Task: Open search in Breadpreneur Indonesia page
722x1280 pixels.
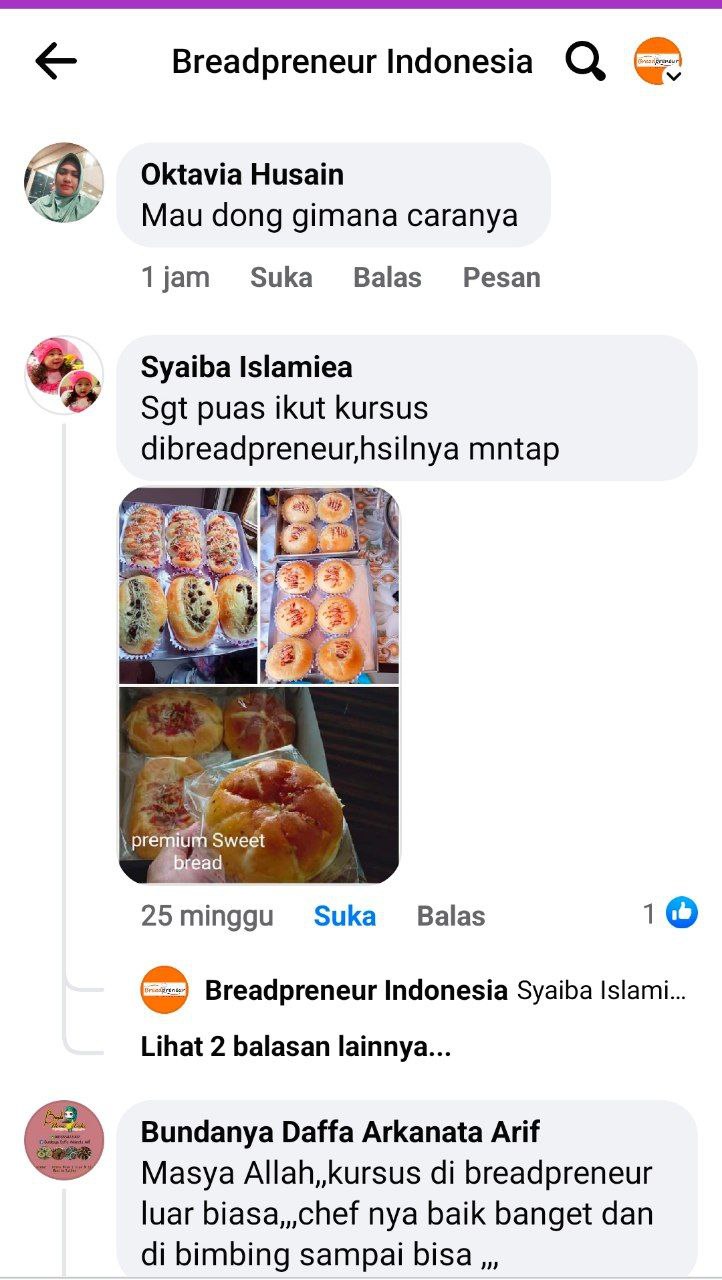Action: 585,62
